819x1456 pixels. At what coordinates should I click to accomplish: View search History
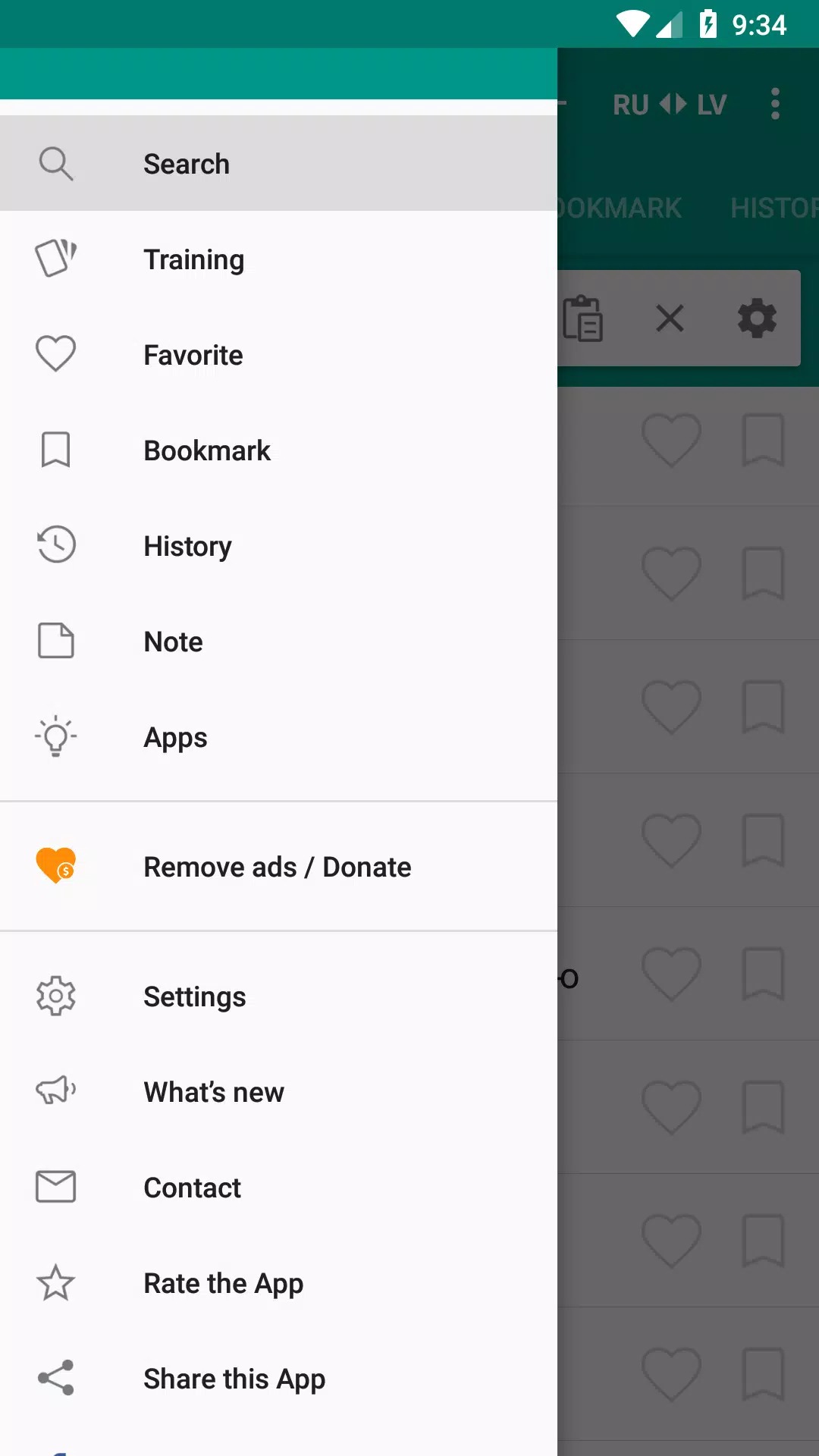coord(278,546)
